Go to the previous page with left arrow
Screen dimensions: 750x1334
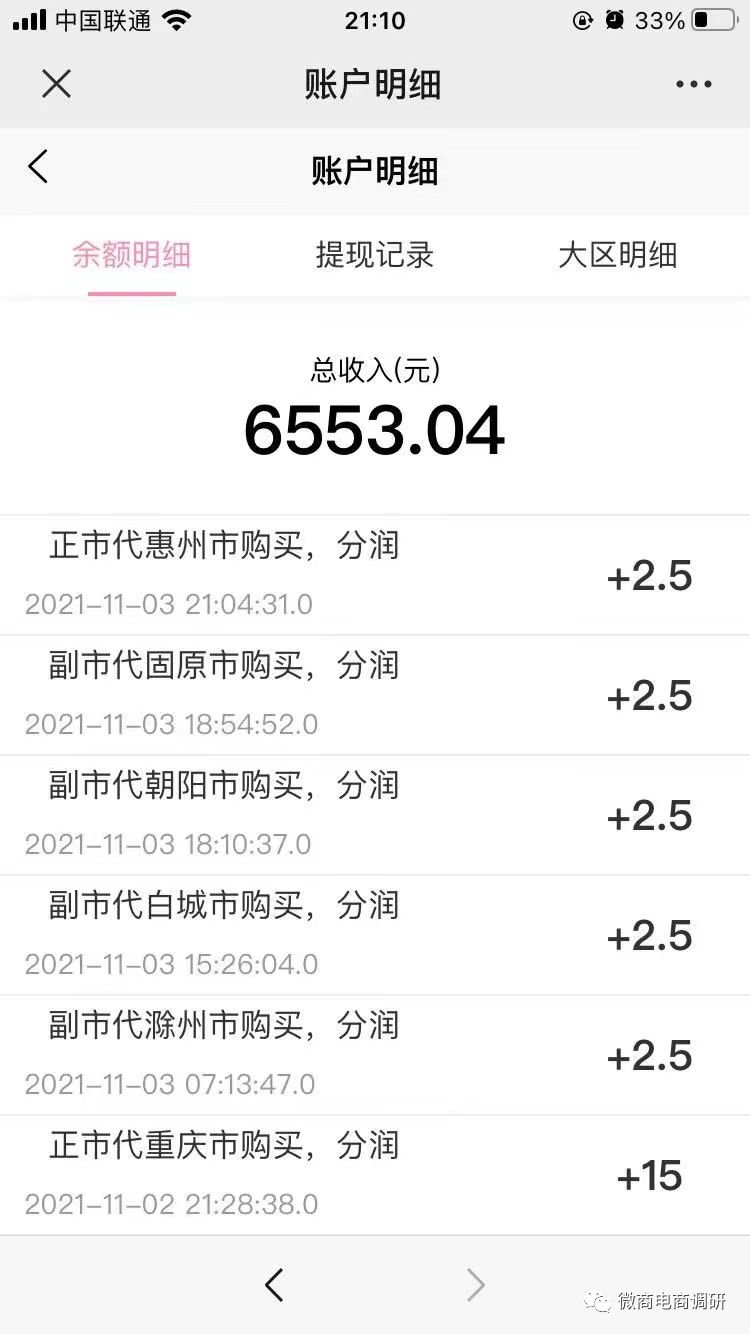click(275, 1285)
